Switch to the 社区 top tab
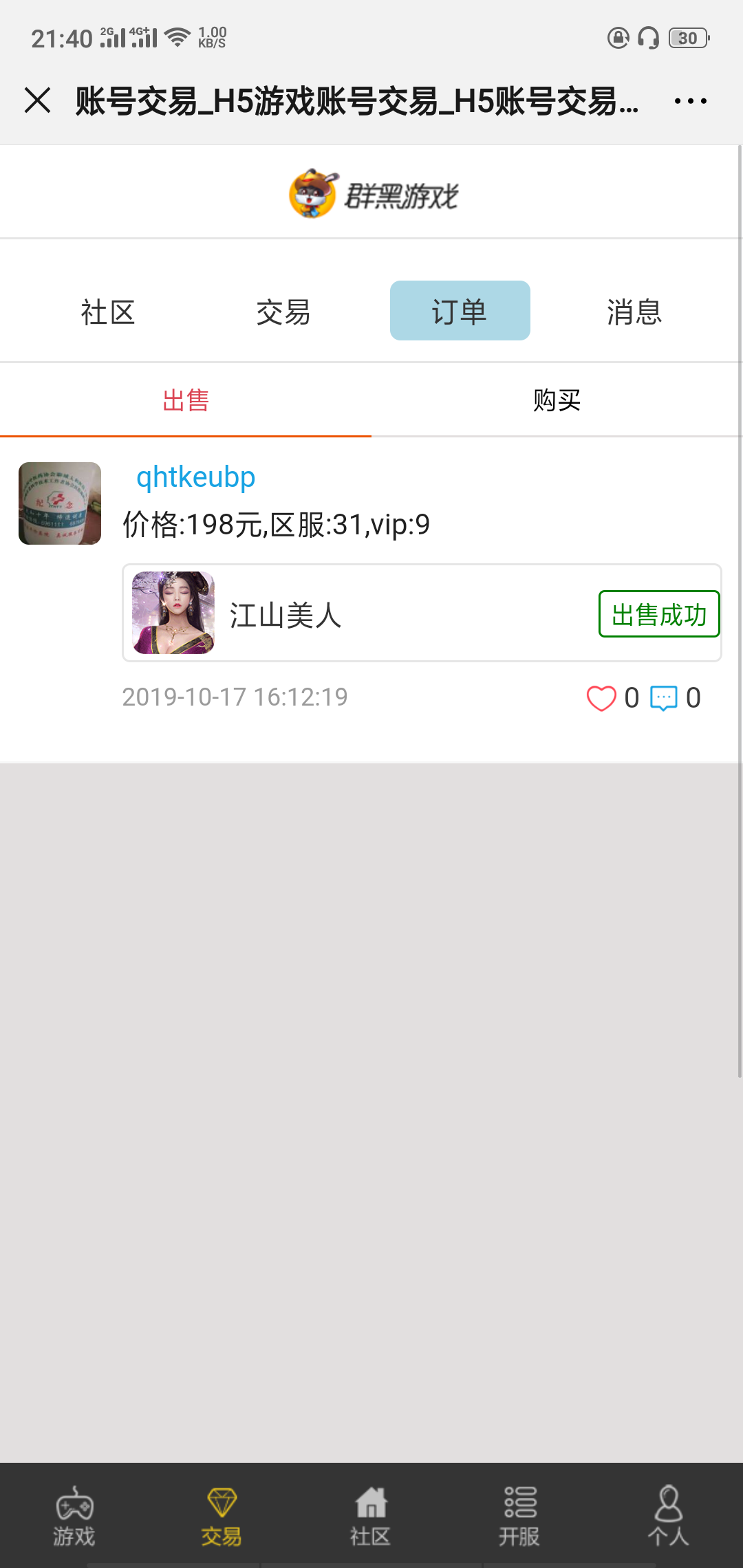The width and height of the screenshot is (743, 1568). pyautogui.click(x=108, y=312)
